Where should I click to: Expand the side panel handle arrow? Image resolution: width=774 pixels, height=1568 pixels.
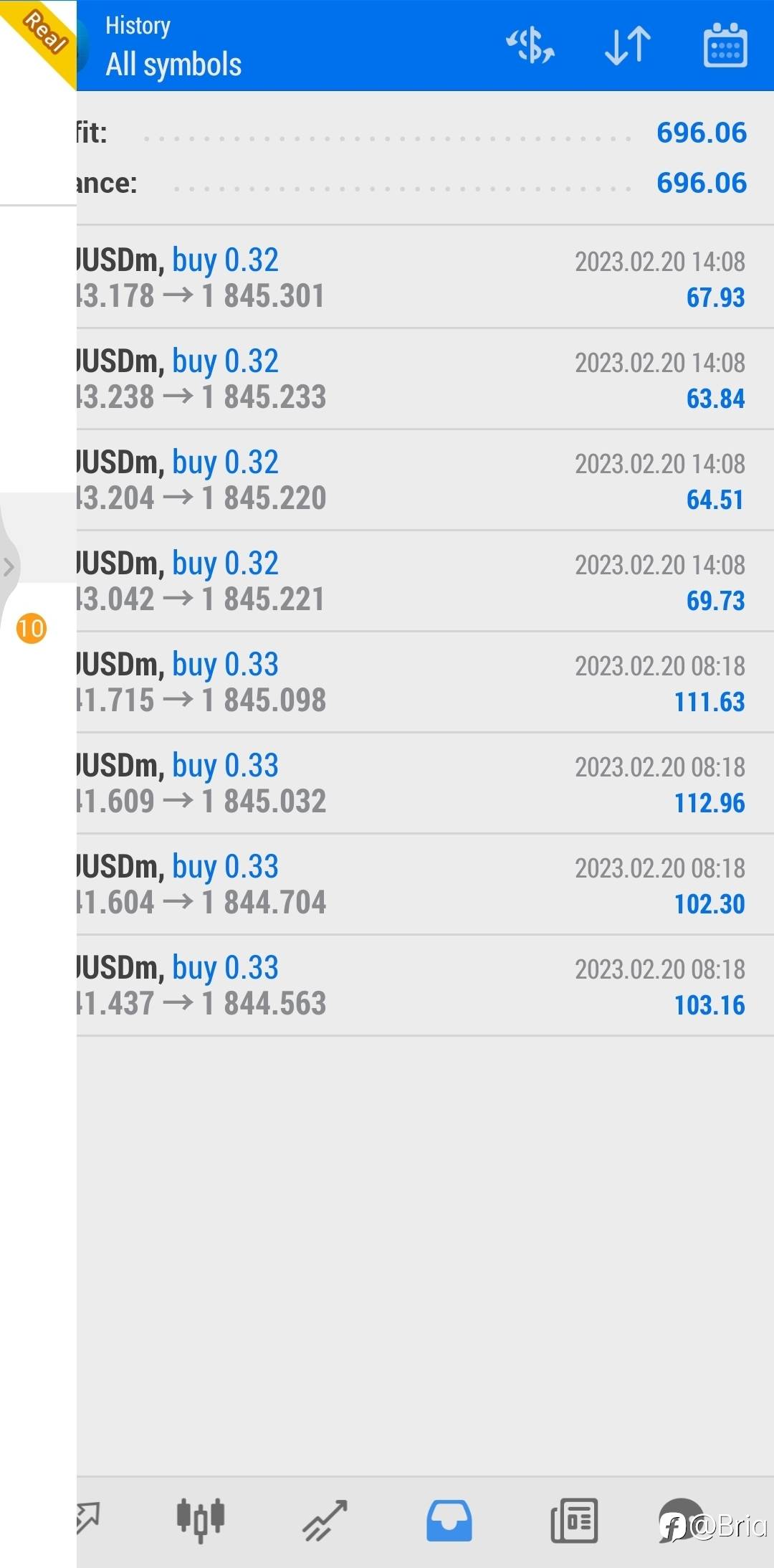(9, 567)
